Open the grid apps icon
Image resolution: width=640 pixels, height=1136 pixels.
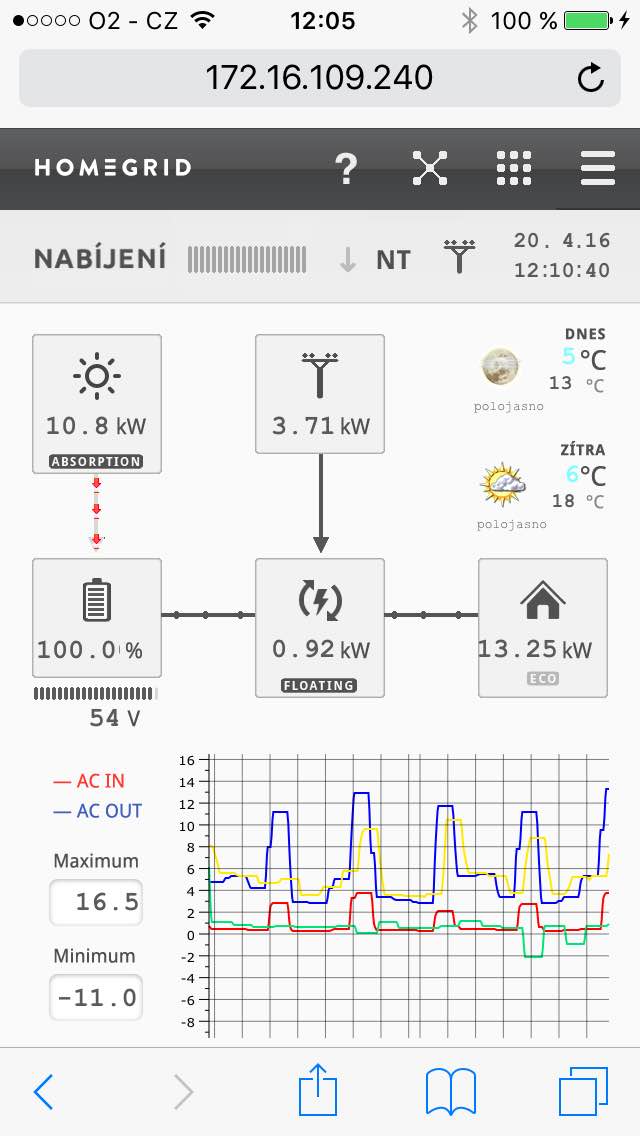coord(514,169)
